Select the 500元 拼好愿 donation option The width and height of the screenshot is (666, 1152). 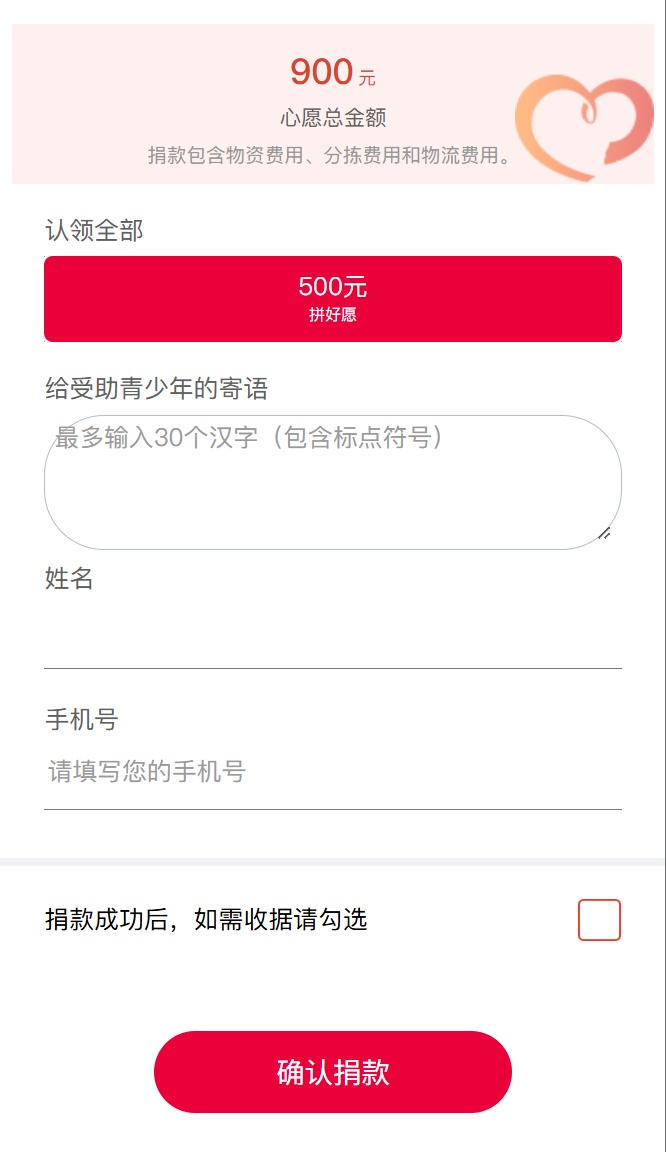pyautogui.click(x=333, y=299)
